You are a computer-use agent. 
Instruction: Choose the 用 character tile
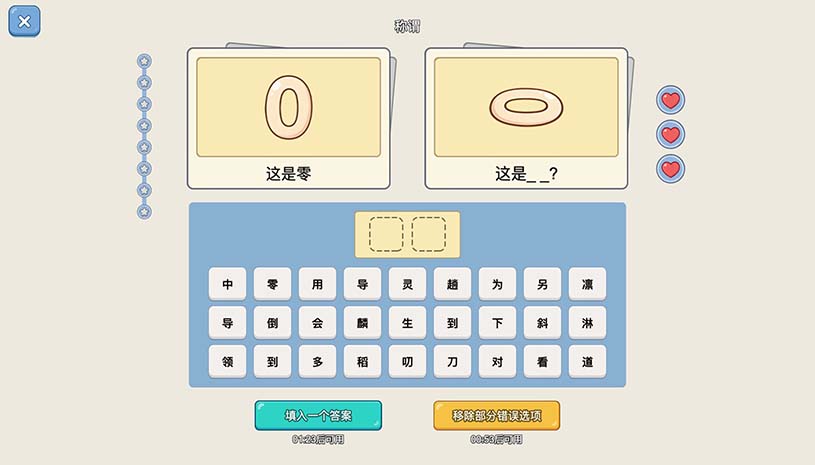(317, 284)
